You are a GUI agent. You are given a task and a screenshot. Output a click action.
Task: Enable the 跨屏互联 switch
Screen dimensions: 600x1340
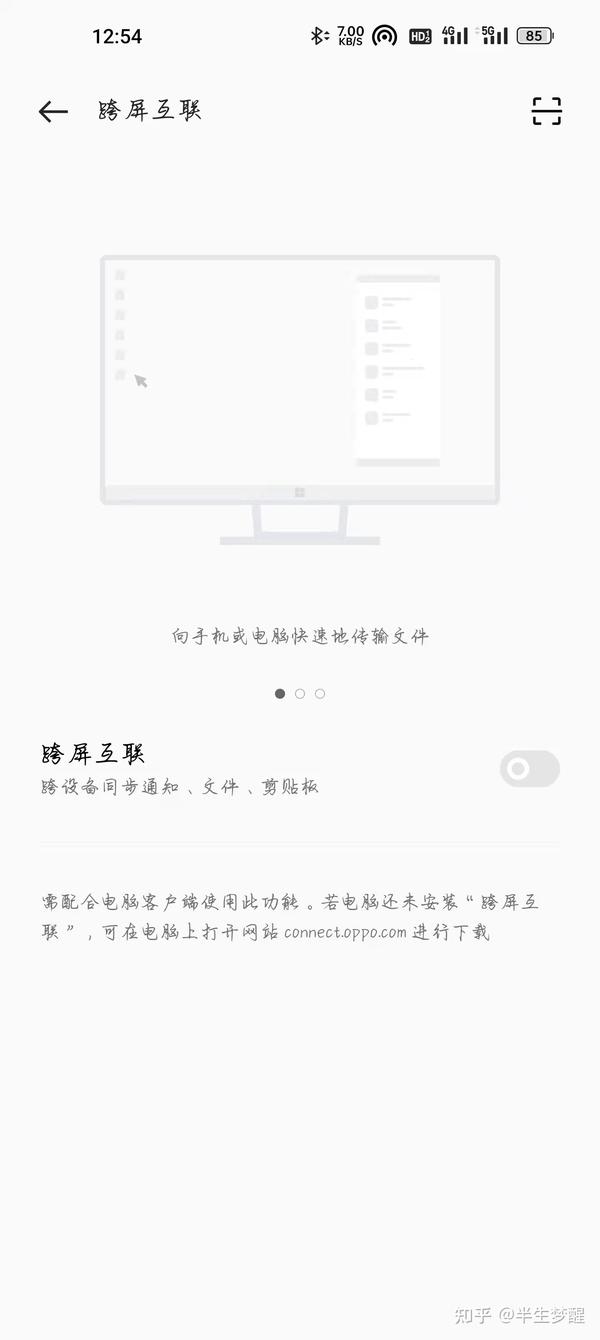click(529, 769)
